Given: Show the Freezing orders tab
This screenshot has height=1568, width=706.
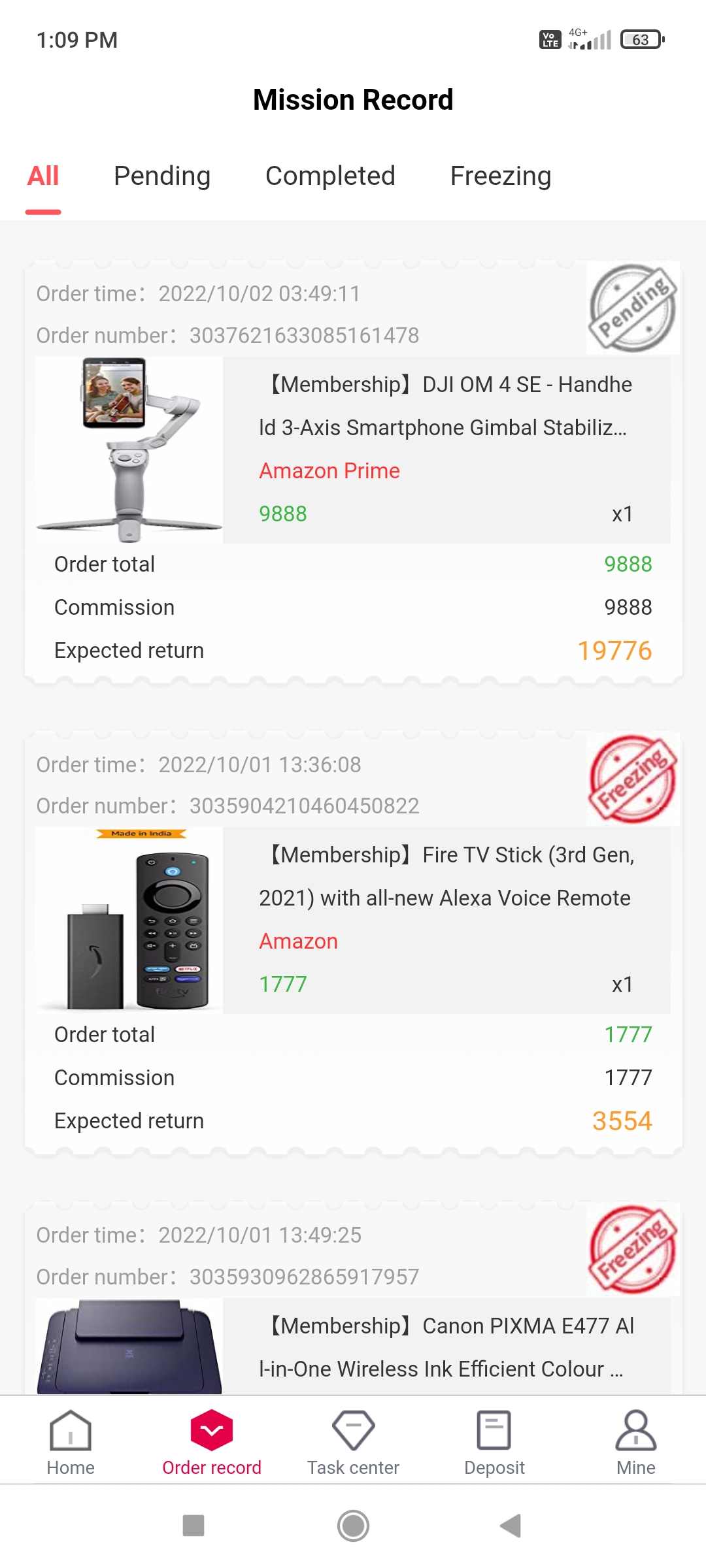Looking at the screenshot, I should pyautogui.click(x=501, y=176).
